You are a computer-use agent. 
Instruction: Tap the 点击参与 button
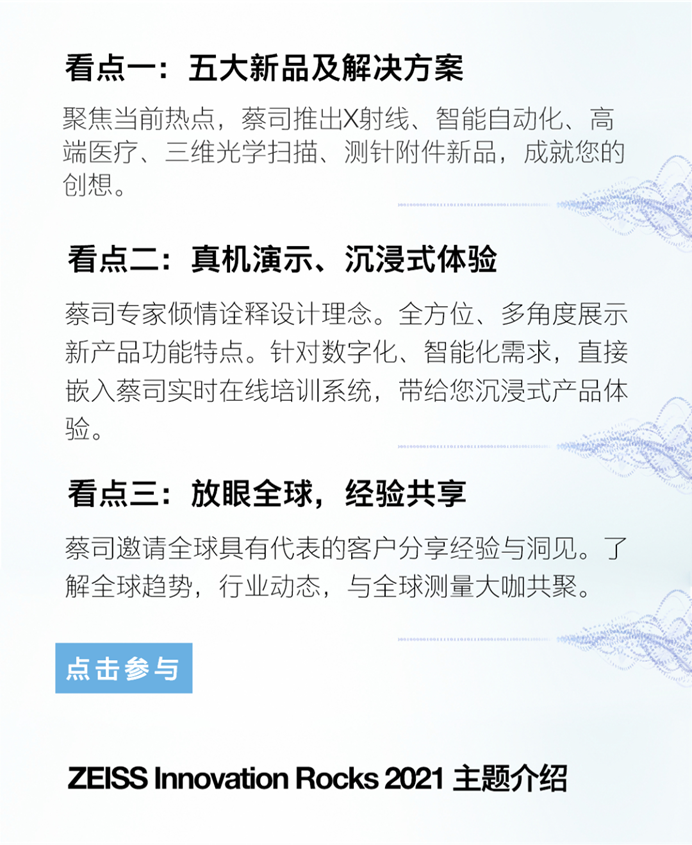tap(123, 669)
